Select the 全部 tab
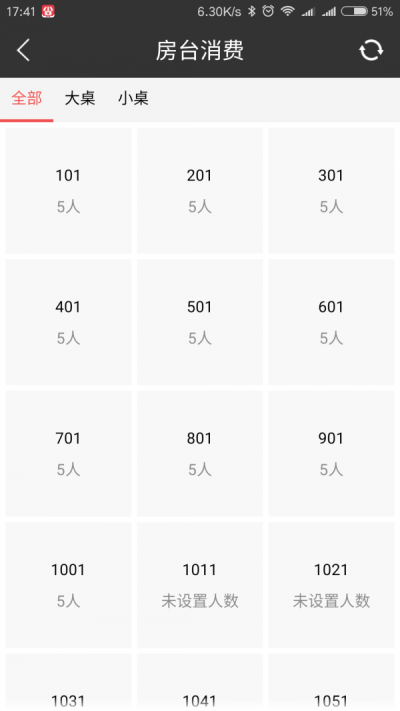 [27, 98]
